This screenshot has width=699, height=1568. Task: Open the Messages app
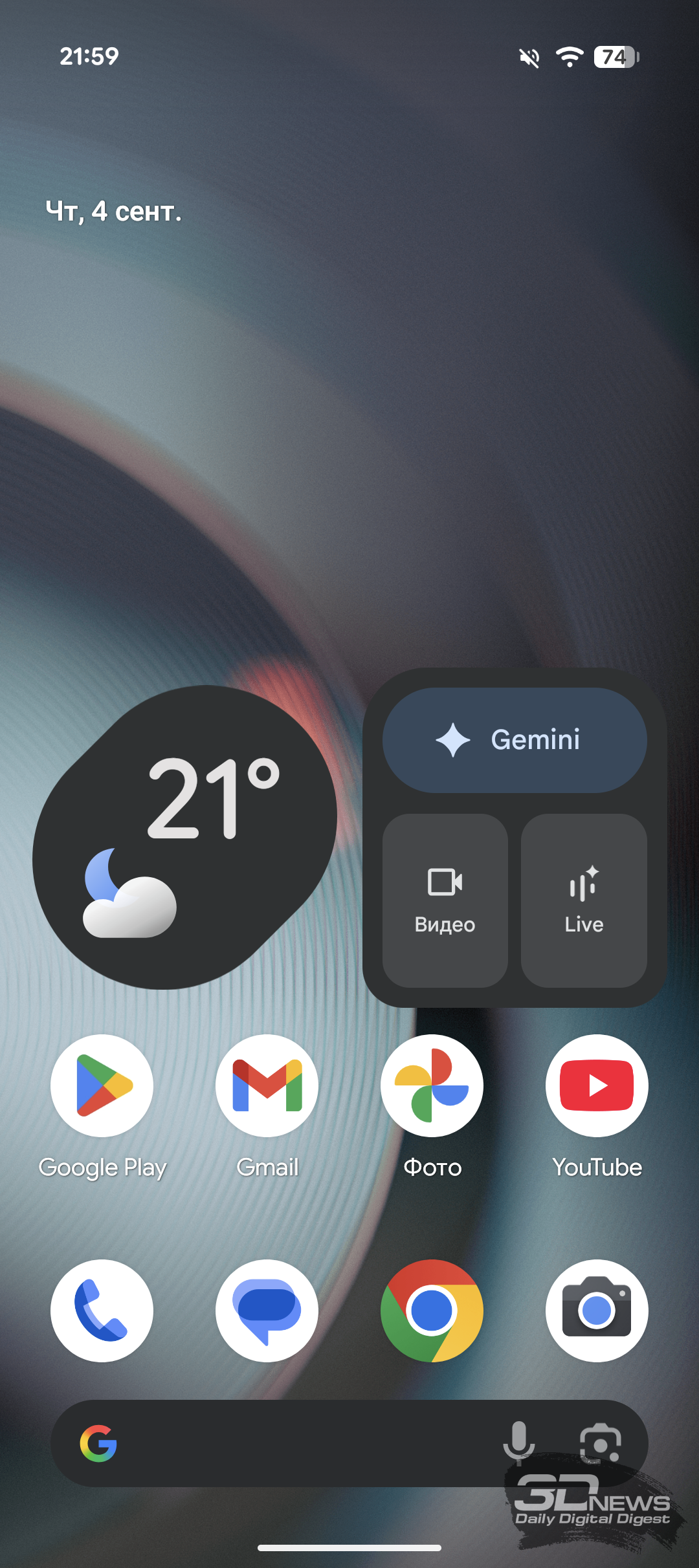tap(267, 1311)
